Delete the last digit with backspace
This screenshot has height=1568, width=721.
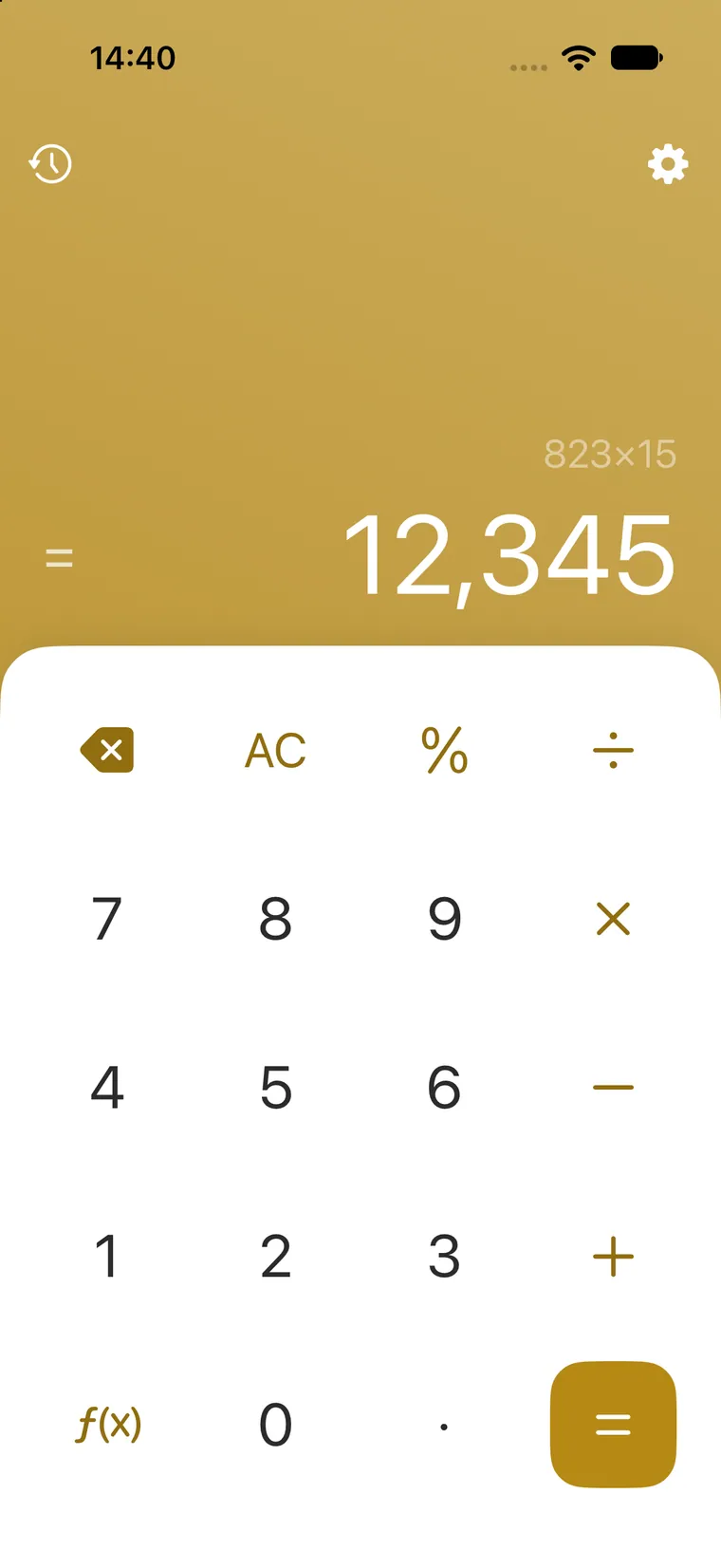(107, 751)
